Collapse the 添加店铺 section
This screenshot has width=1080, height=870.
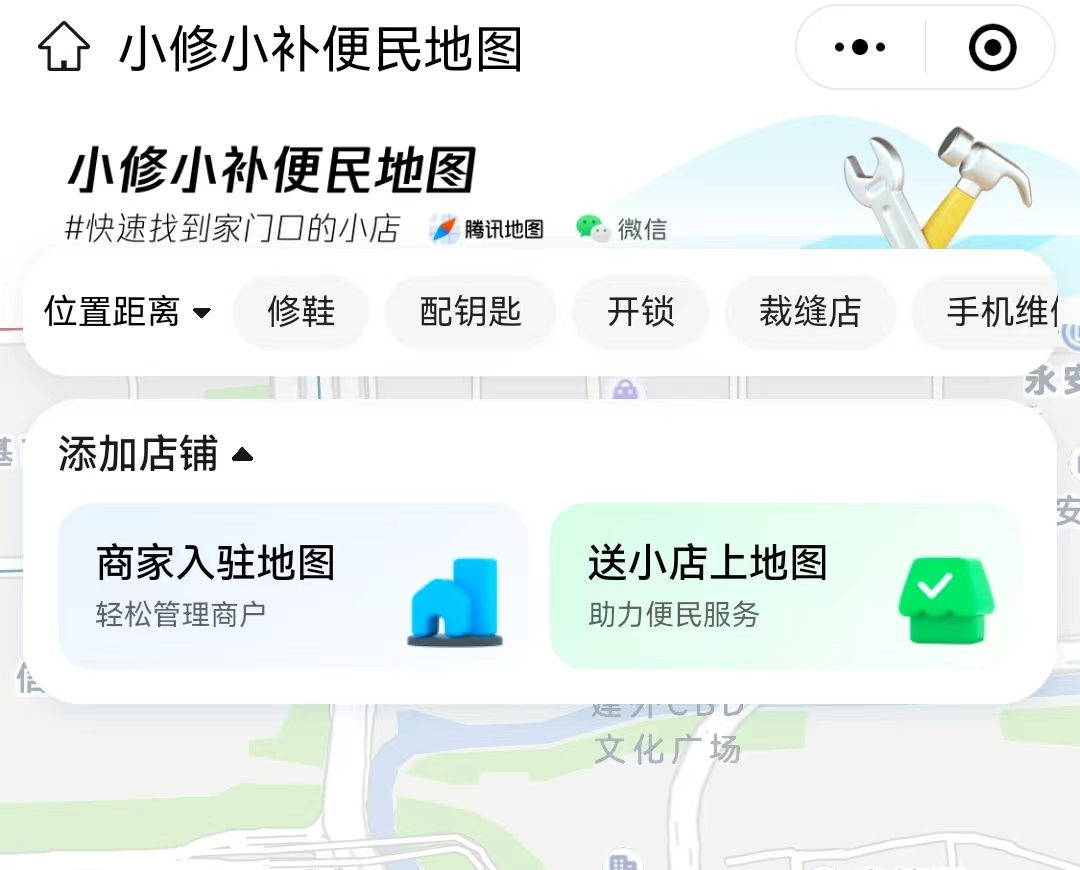(156, 454)
